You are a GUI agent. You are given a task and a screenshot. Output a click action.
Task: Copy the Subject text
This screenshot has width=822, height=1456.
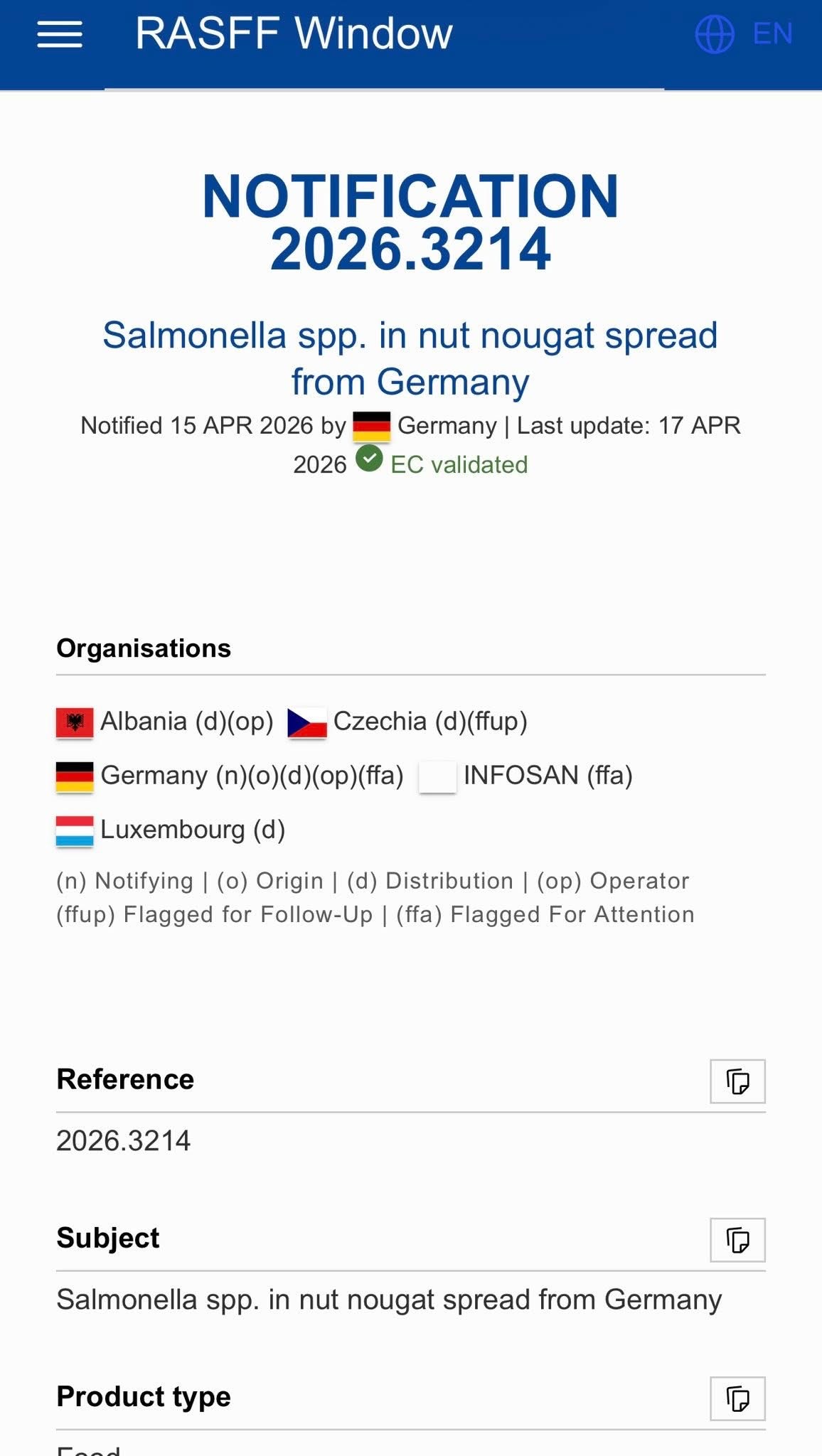click(737, 1240)
